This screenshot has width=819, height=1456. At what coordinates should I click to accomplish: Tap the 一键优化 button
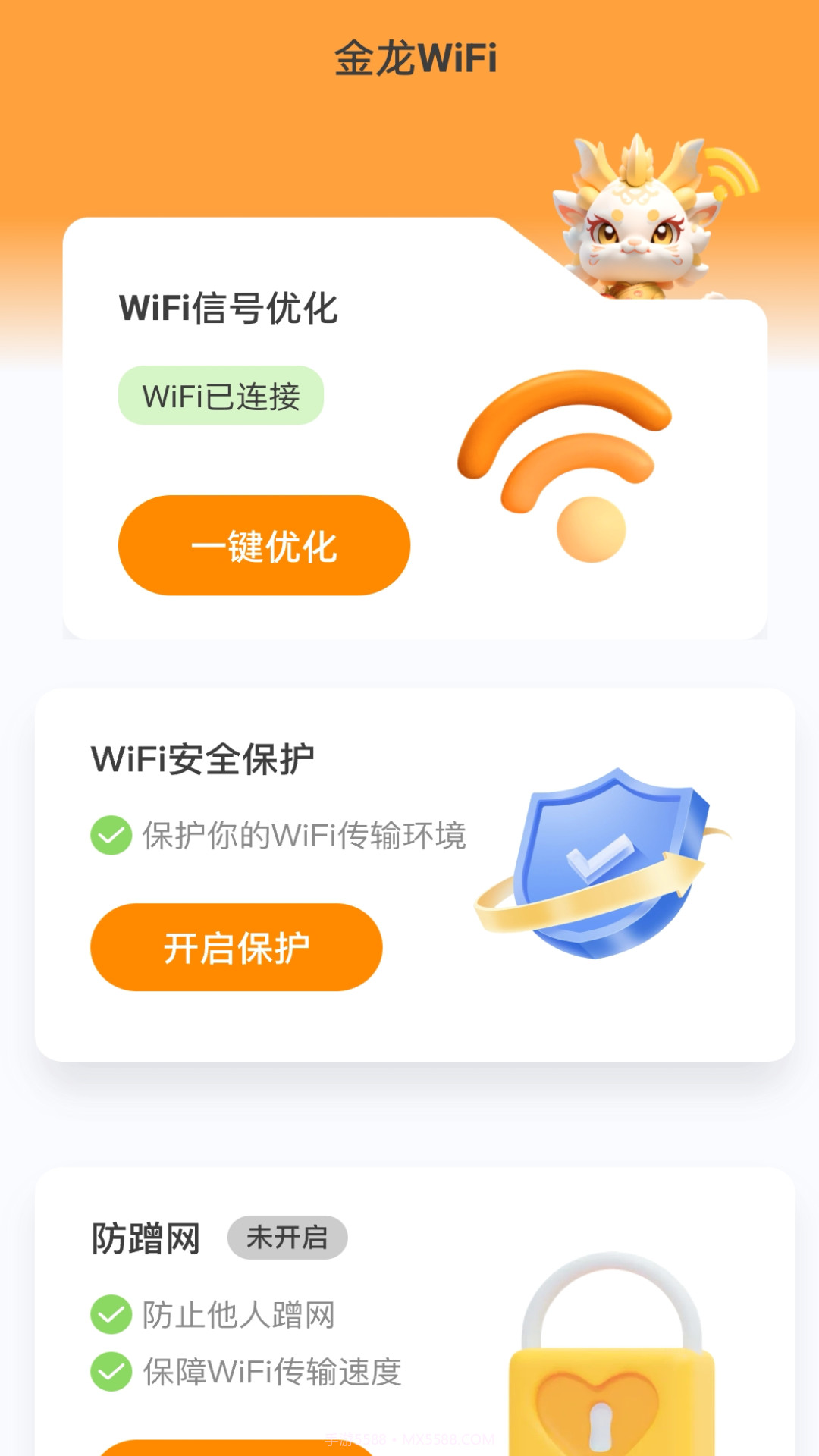pyautogui.click(x=265, y=544)
